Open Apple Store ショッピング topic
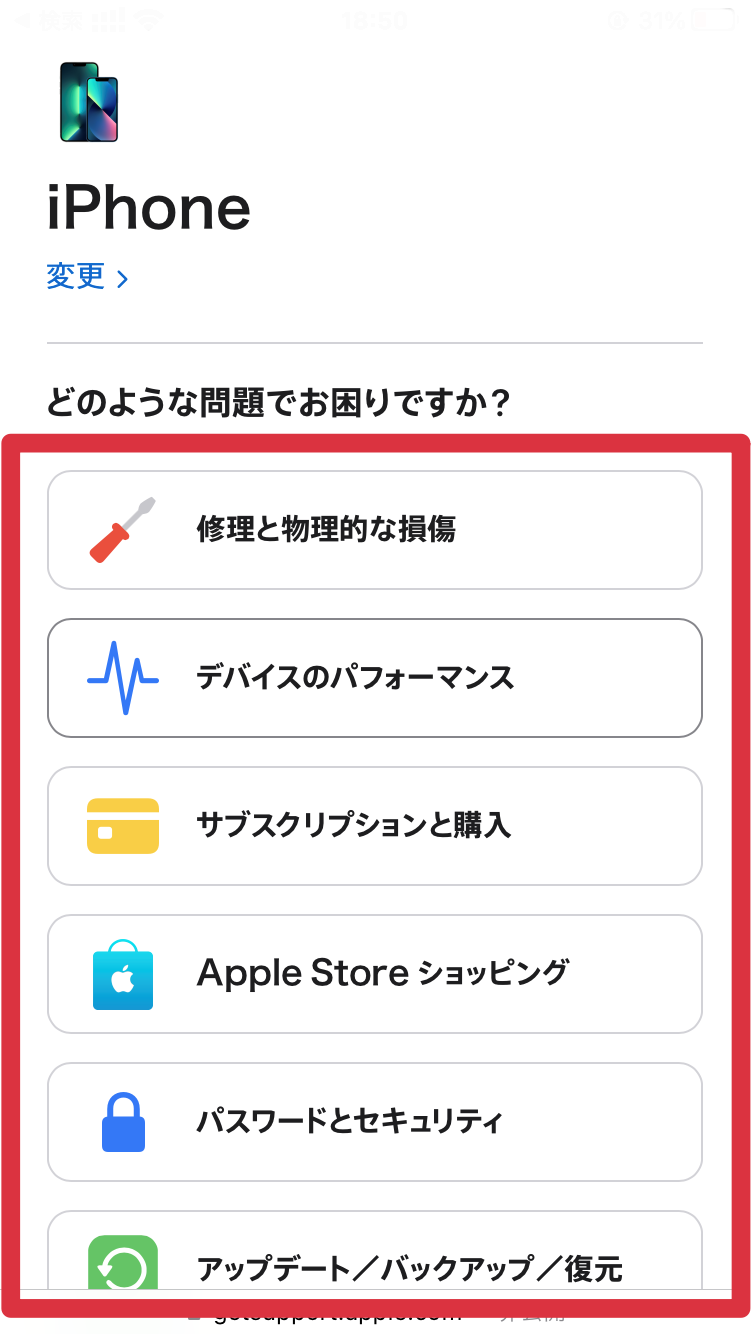This screenshot has width=751, height=1334. point(375,974)
